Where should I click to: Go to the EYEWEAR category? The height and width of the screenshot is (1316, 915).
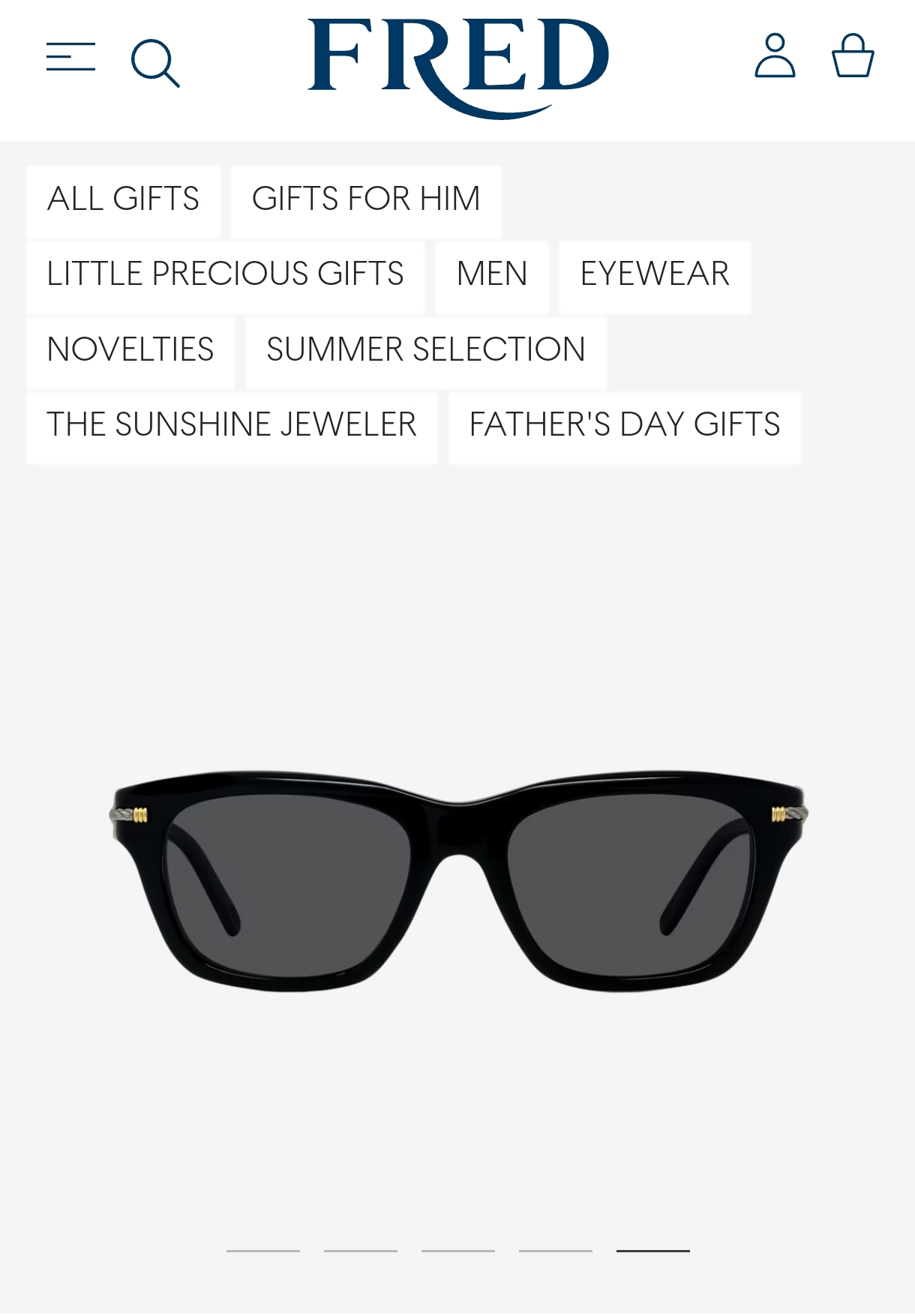pos(655,274)
